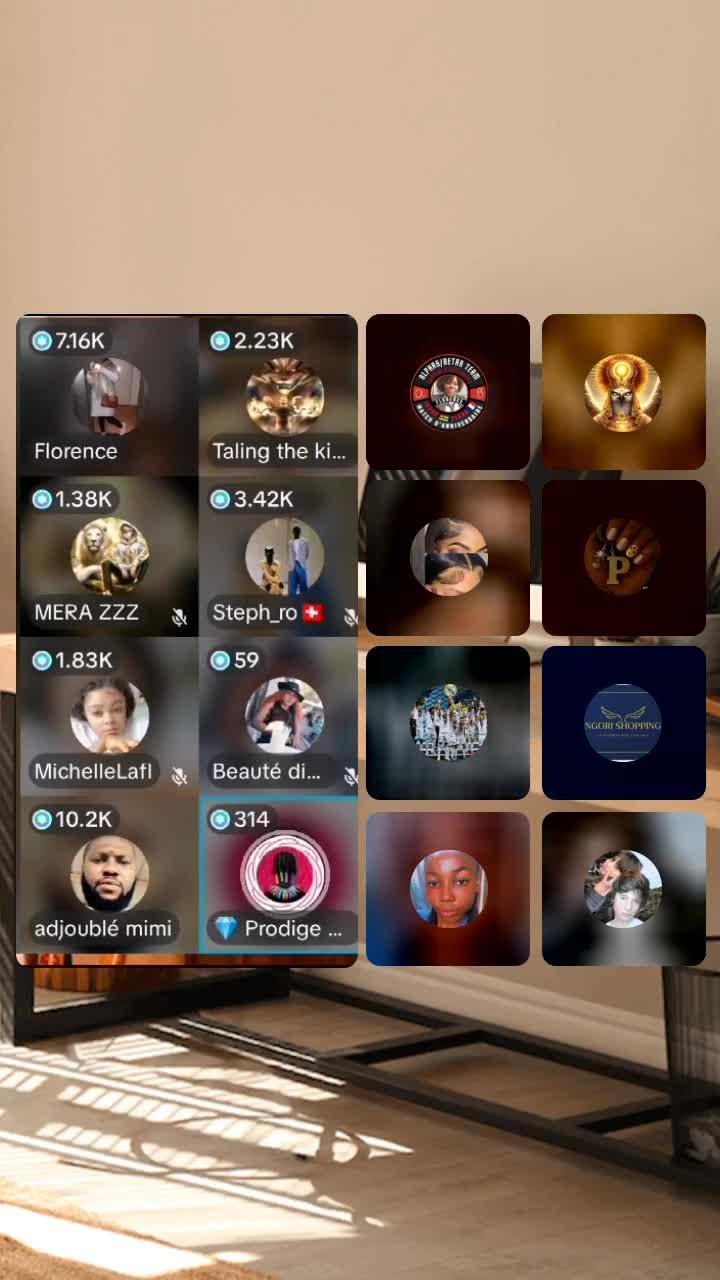Open the adjoublé mimi guest tile
The image size is (720, 1280).
click(x=108, y=874)
